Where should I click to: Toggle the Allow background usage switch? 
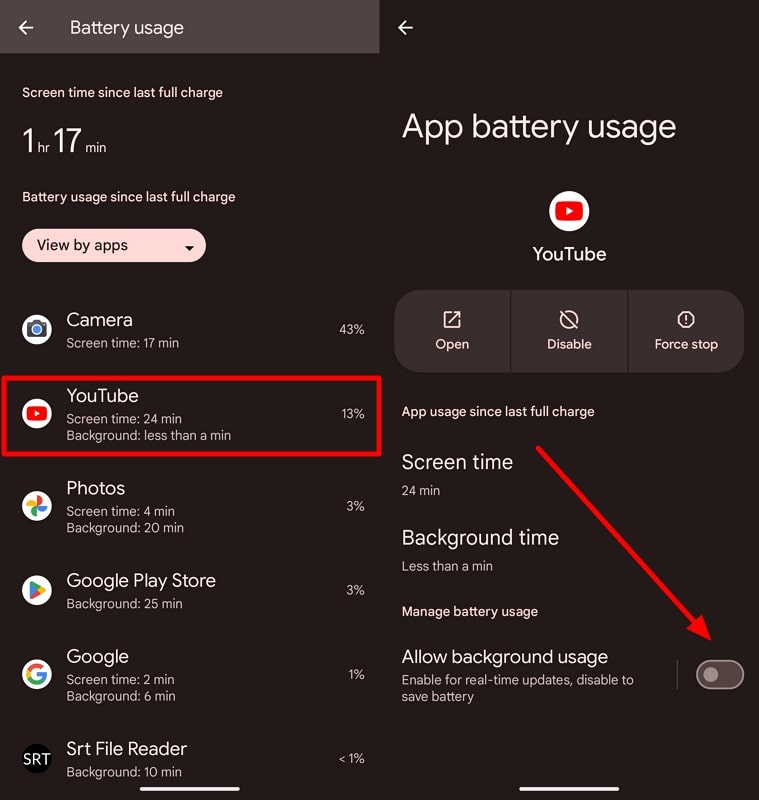[720, 675]
